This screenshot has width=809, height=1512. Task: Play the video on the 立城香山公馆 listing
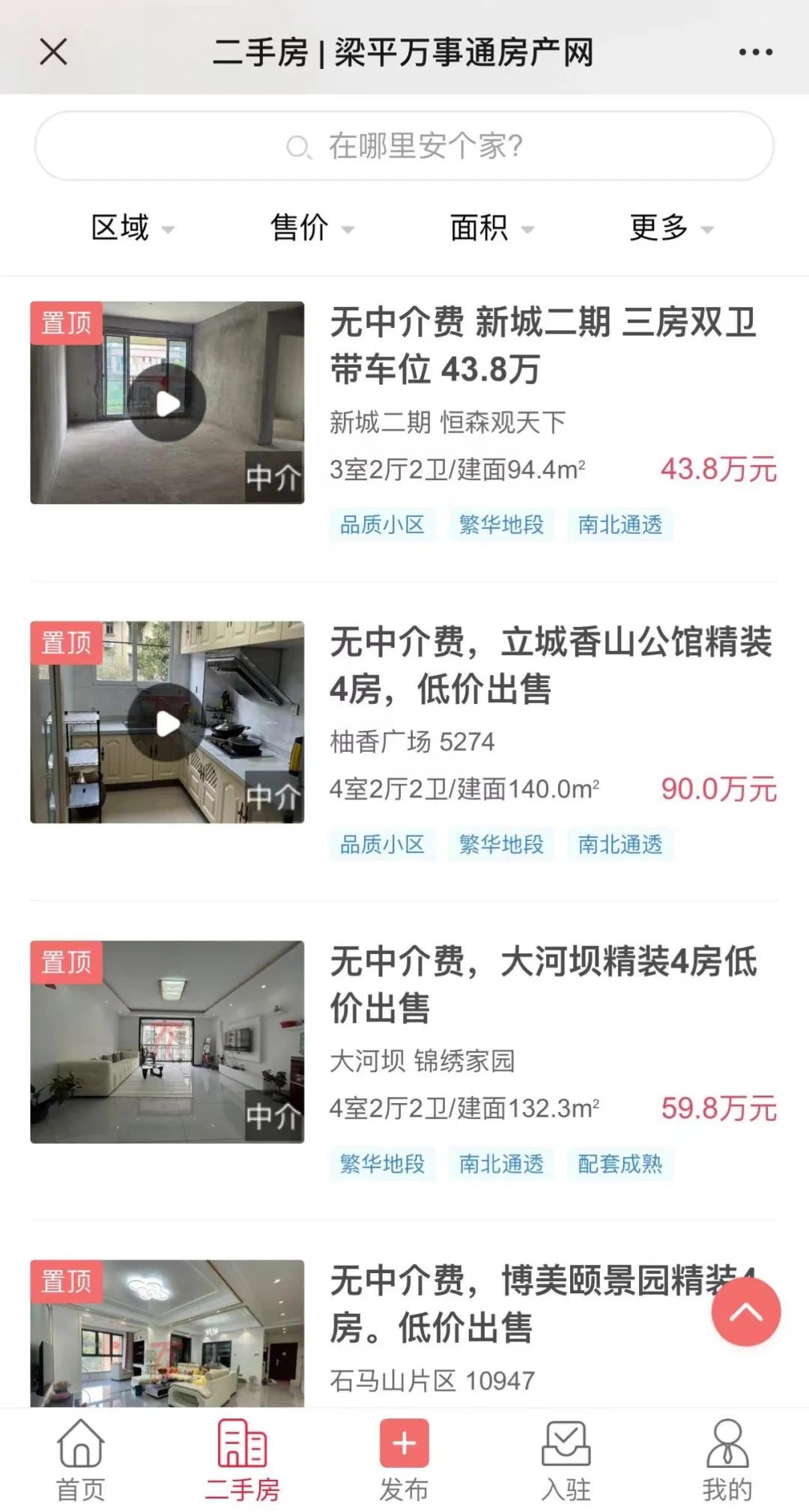click(167, 723)
